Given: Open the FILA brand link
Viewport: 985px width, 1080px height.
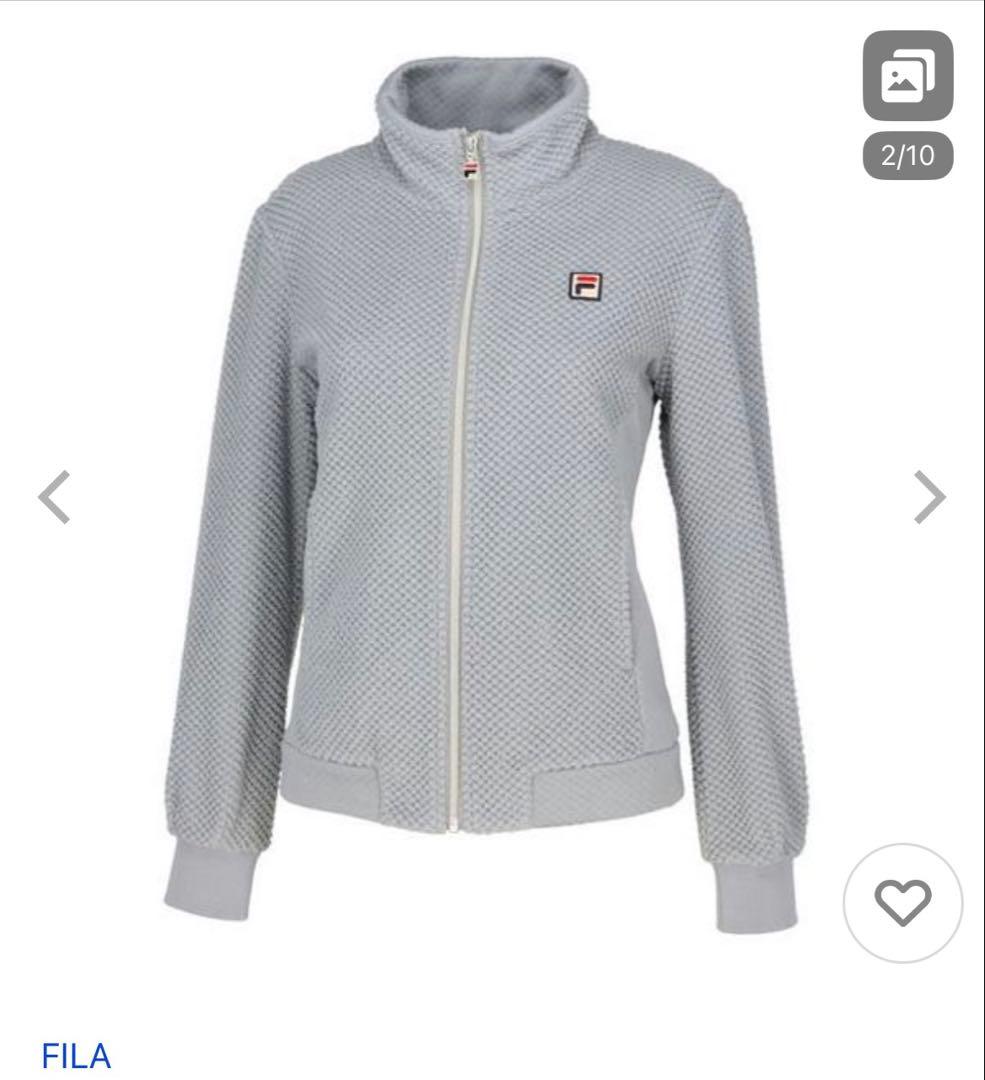Looking at the screenshot, I should 76,1056.
